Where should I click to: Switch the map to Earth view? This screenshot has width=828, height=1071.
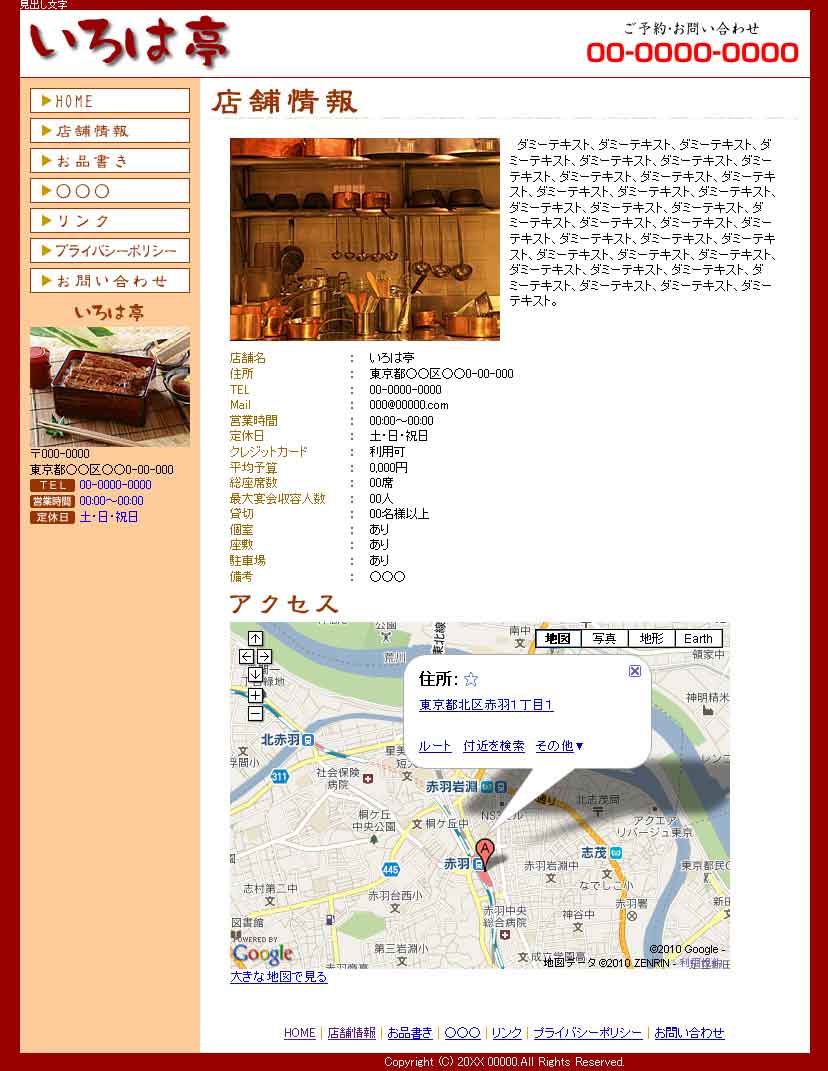pyautogui.click(x=698, y=639)
